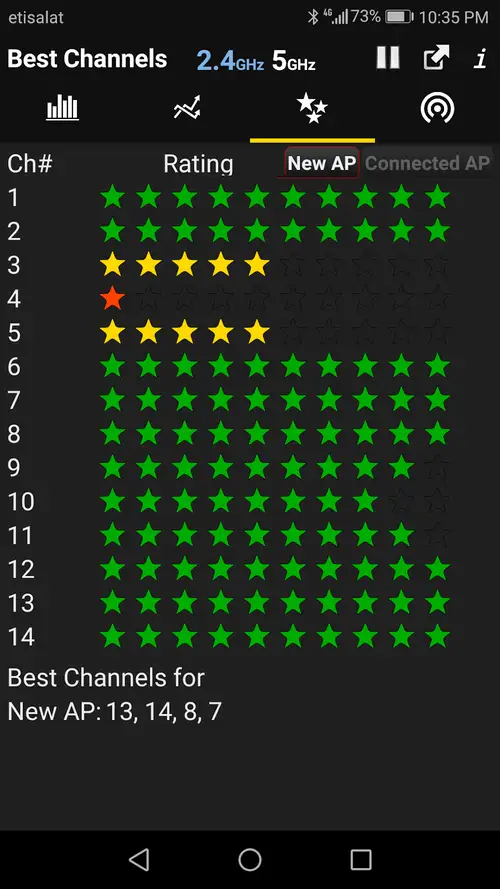Switch to the 5GHz band

[x=294, y=60]
